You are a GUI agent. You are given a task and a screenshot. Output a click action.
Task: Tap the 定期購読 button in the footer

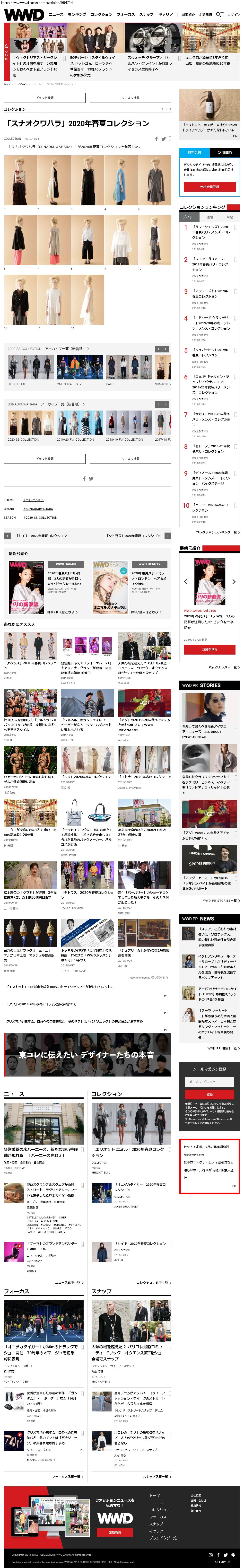click(115, 1532)
